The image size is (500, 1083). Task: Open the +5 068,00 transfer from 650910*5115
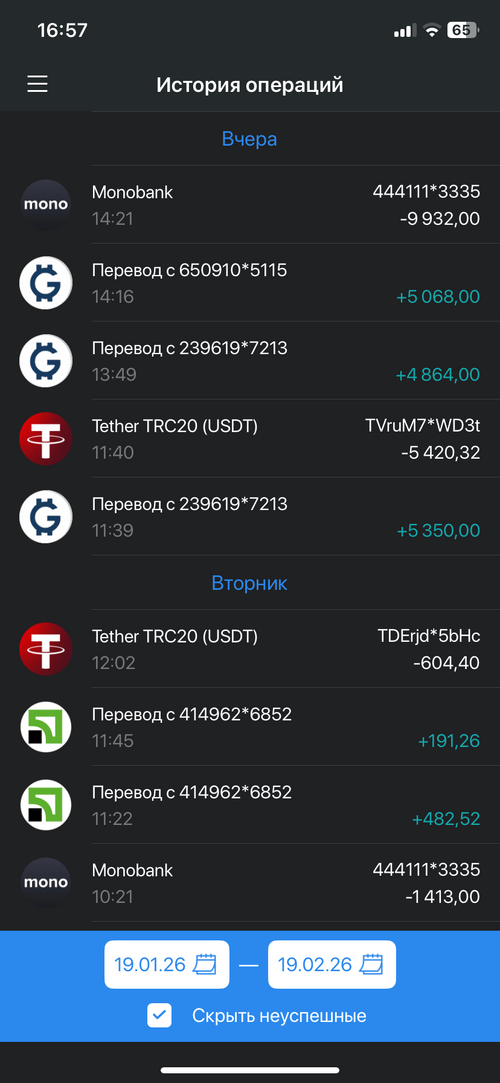pos(250,282)
